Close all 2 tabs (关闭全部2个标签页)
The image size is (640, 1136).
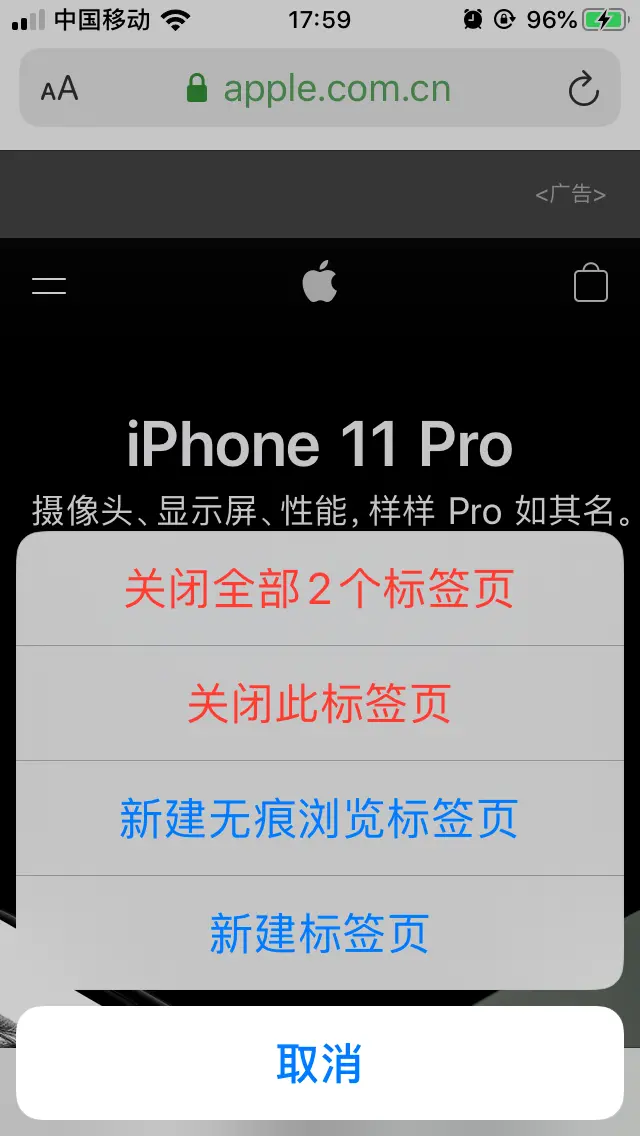320,588
